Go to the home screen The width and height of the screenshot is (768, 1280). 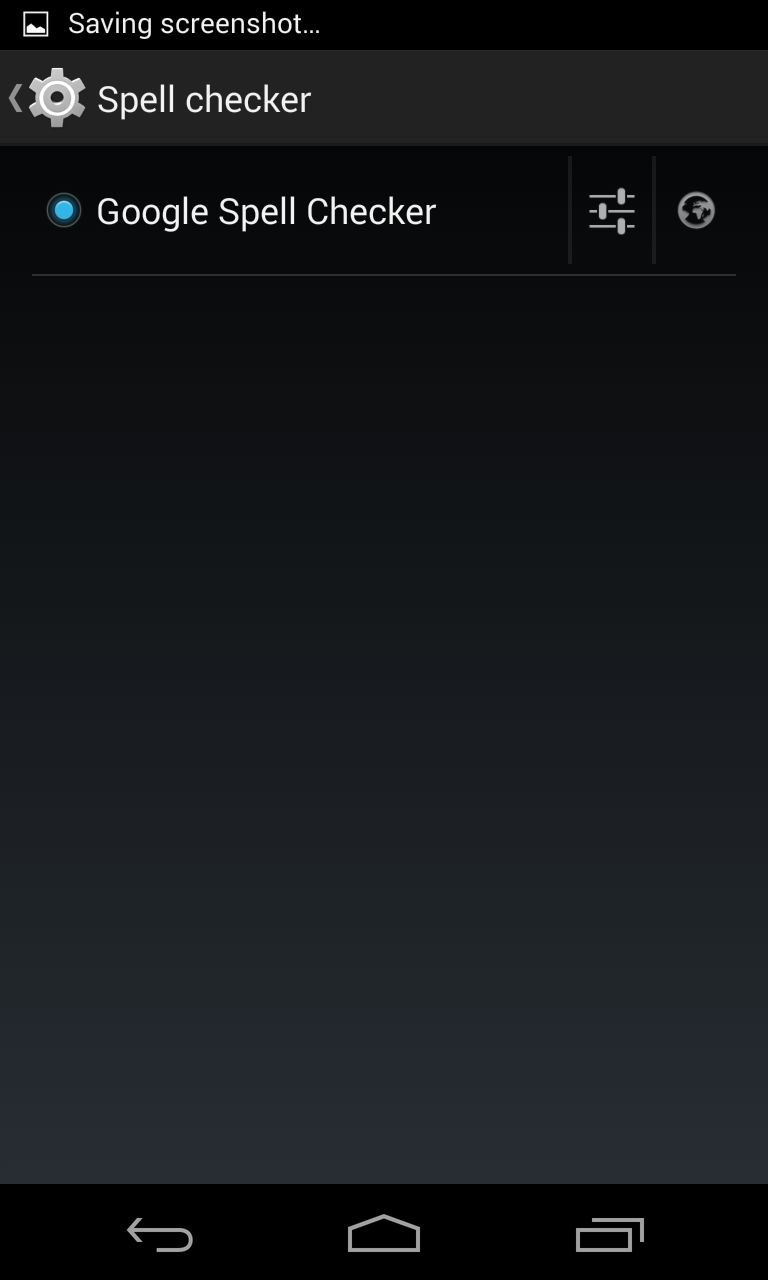(x=384, y=1234)
